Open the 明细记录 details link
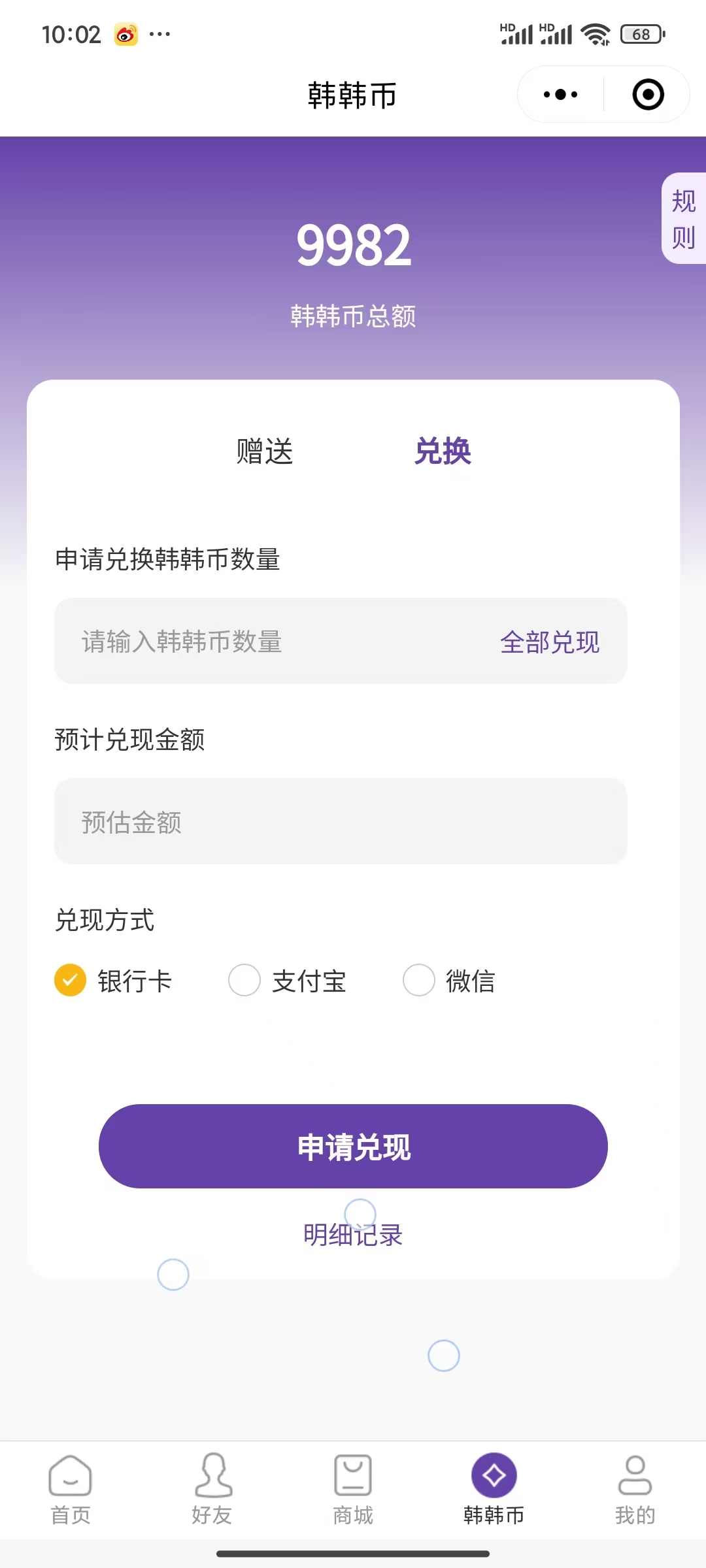This screenshot has width=706, height=1568. point(353,1235)
